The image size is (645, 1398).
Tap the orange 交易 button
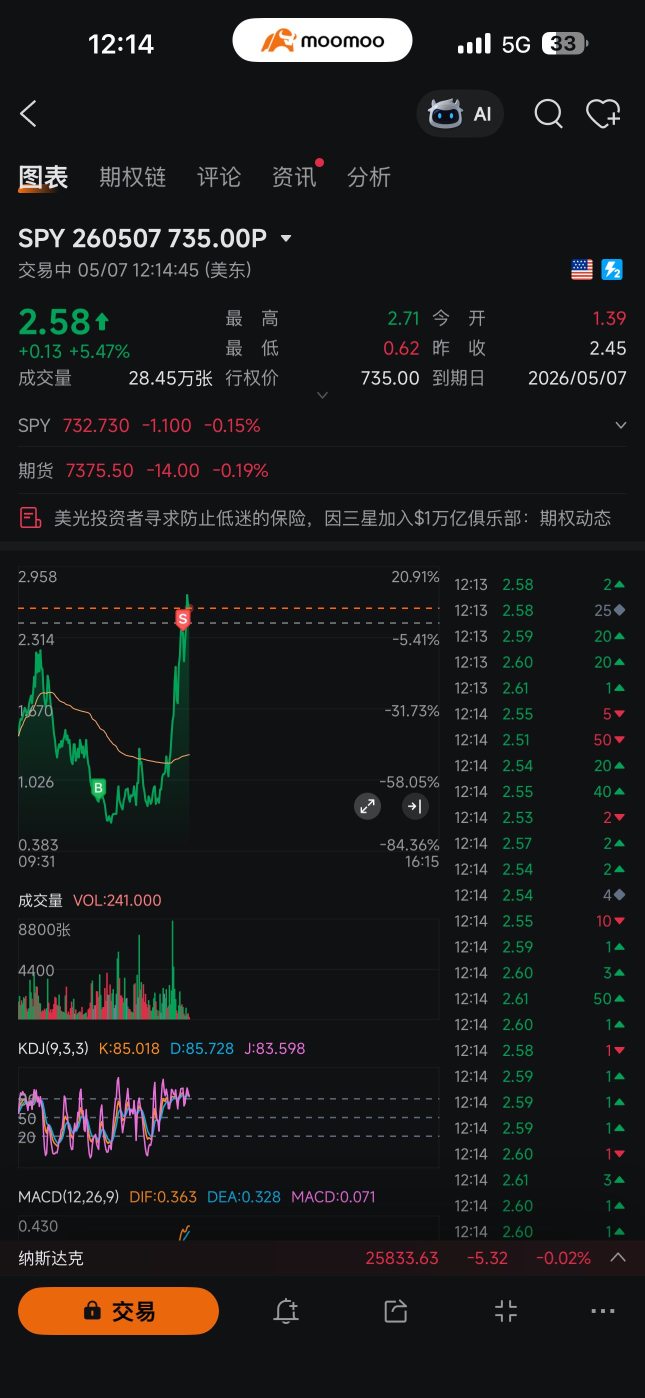pos(118,1311)
